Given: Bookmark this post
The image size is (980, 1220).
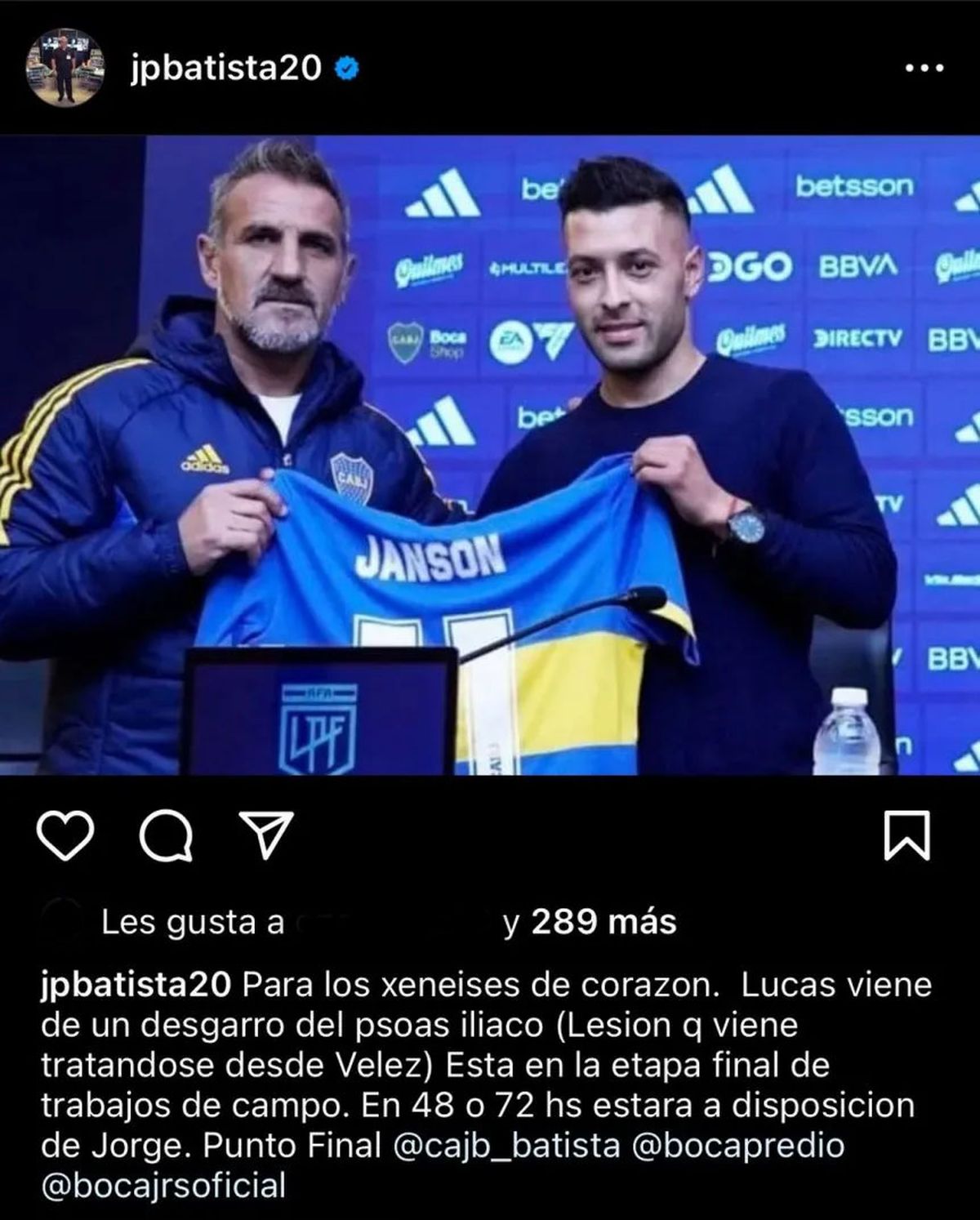Looking at the screenshot, I should 907,835.
